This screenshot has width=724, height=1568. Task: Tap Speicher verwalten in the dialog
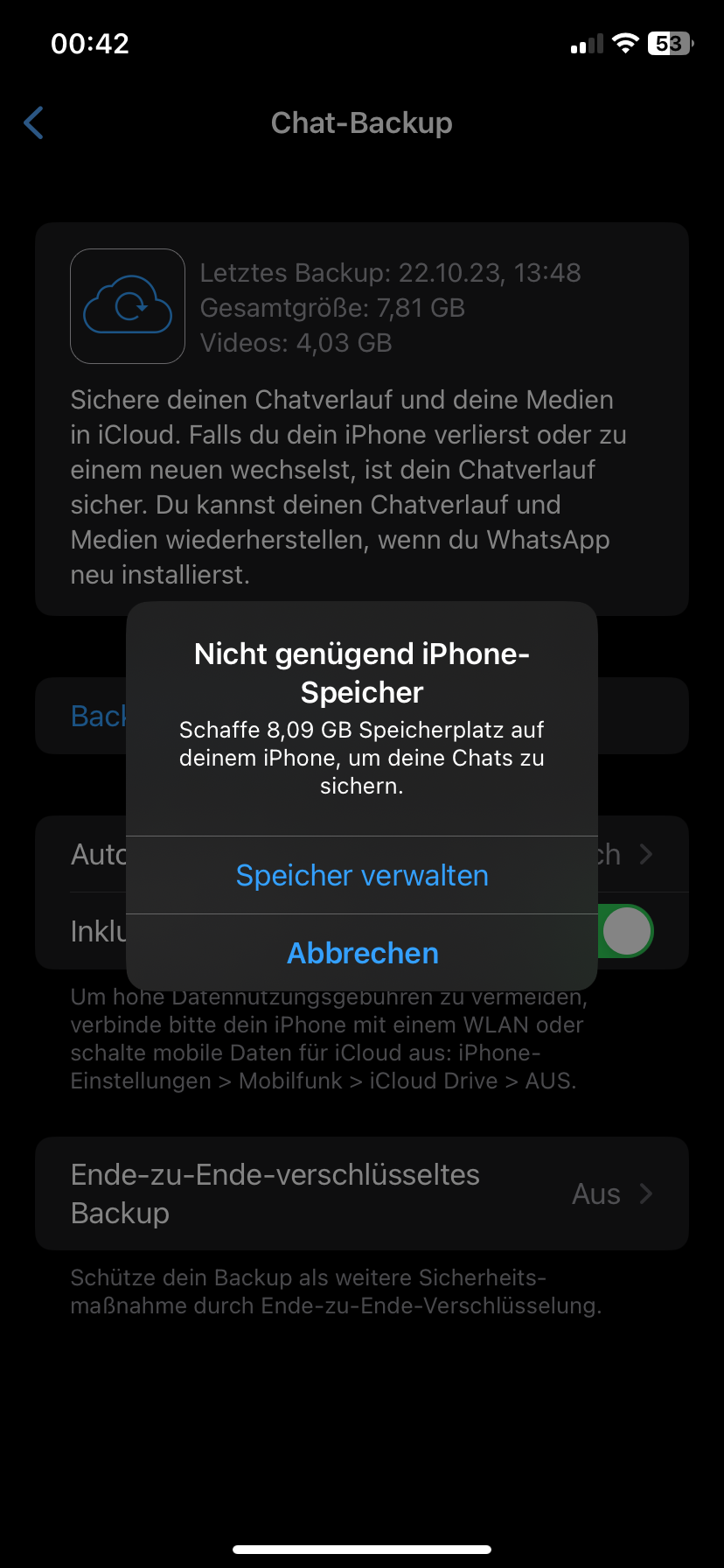362,875
